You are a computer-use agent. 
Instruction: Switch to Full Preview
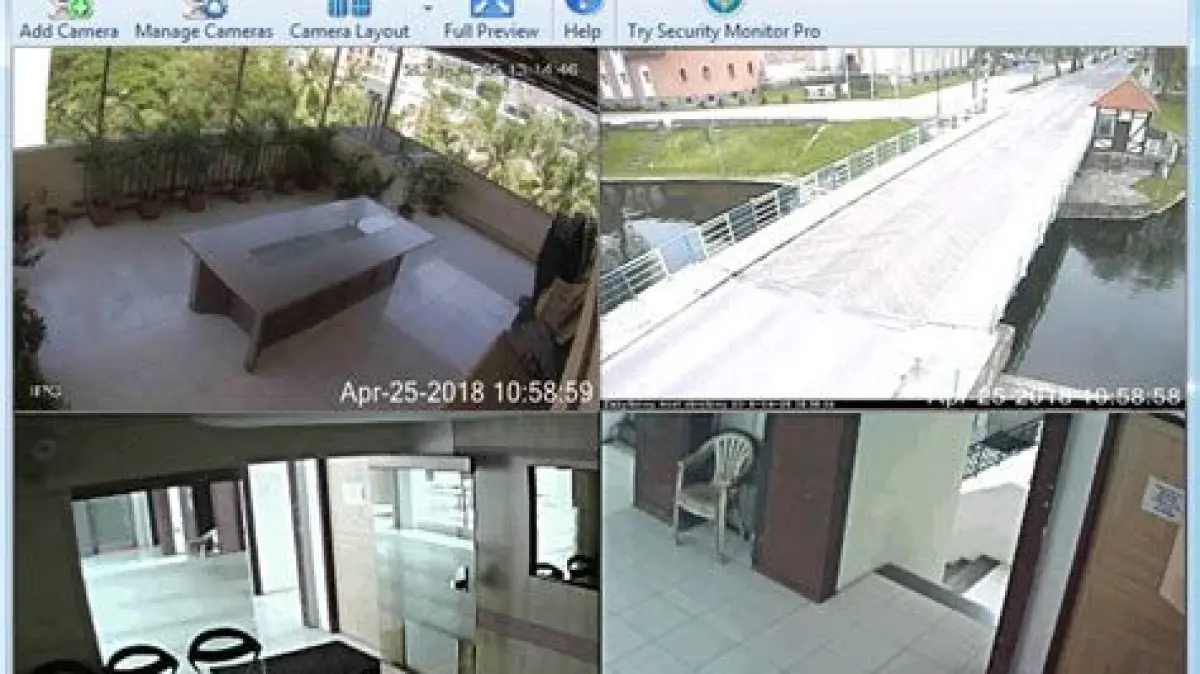pos(491,21)
